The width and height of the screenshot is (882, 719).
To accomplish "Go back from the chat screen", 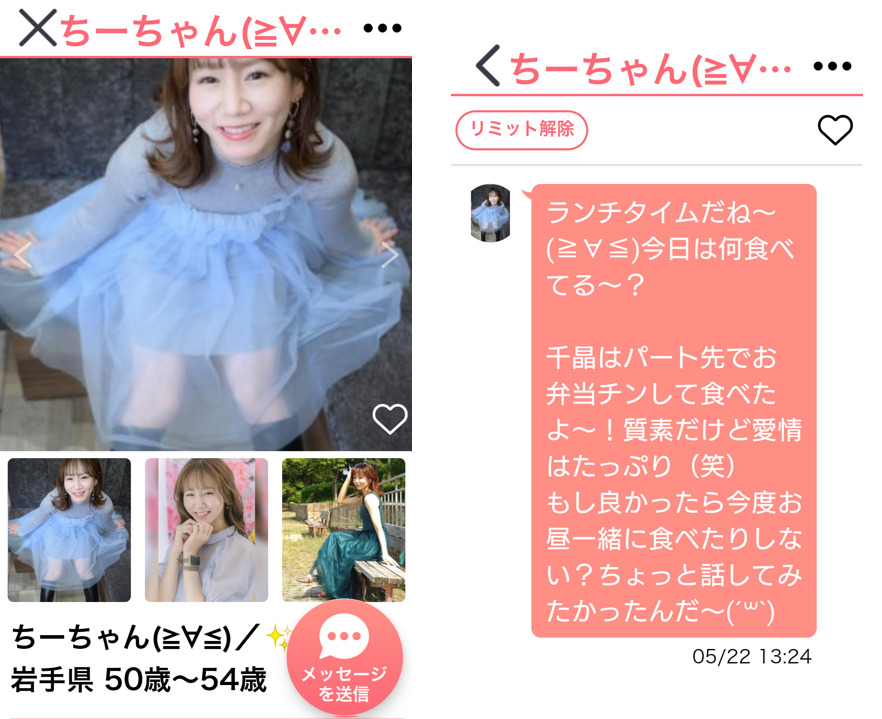I will pyautogui.click(x=487, y=66).
